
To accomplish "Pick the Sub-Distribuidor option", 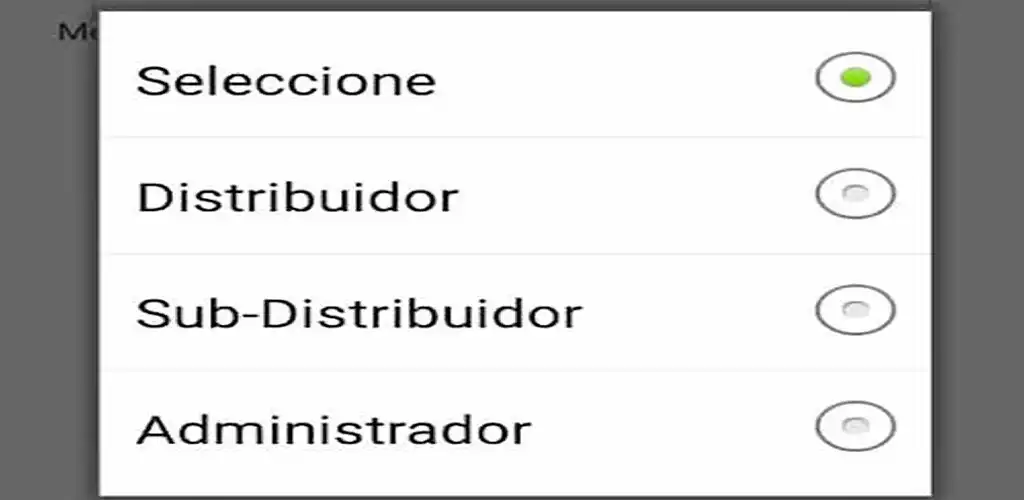I will (514, 313).
